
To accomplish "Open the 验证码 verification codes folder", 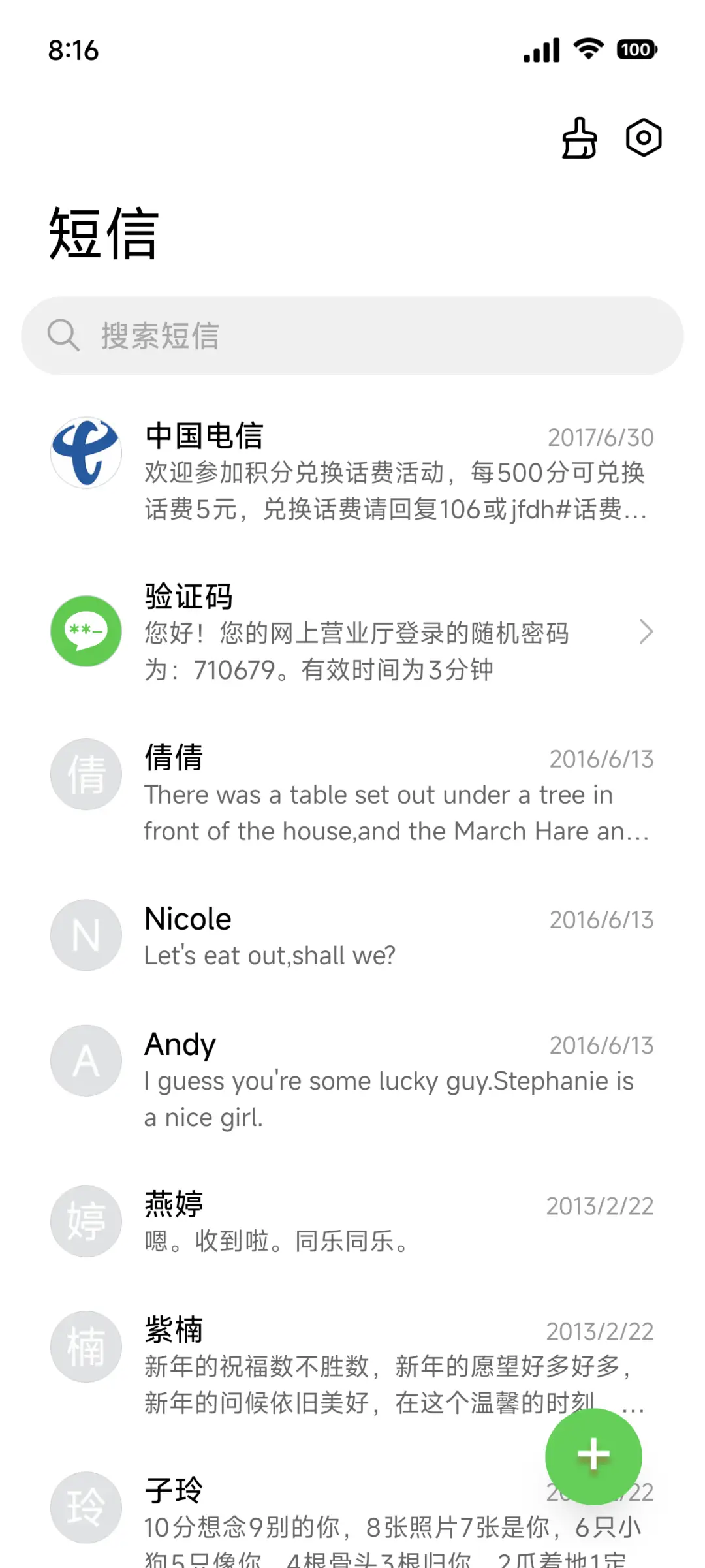I will [352, 632].
